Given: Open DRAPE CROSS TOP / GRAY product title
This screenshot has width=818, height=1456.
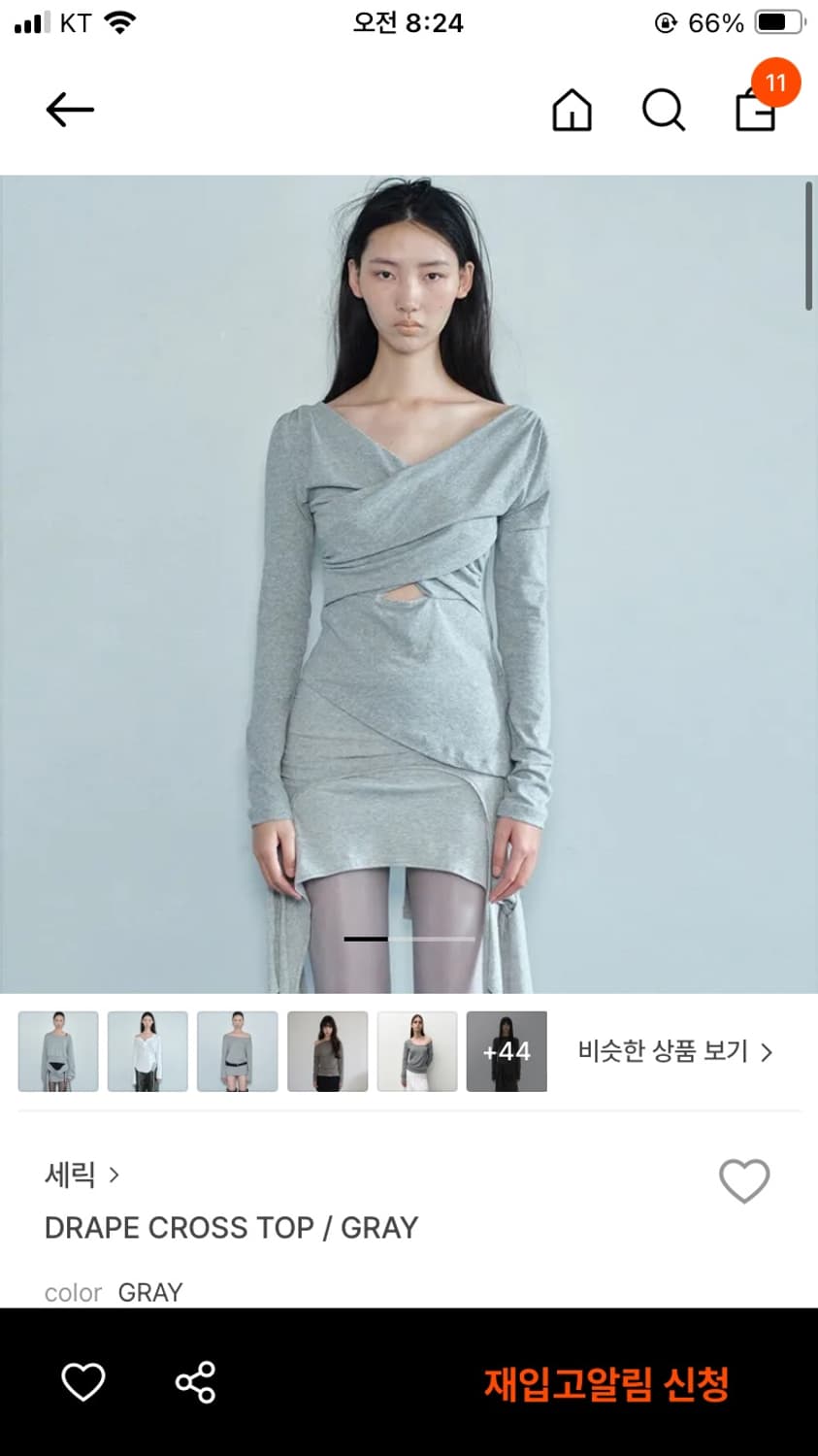Looking at the screenshot, I should (x=230, y=1228).
